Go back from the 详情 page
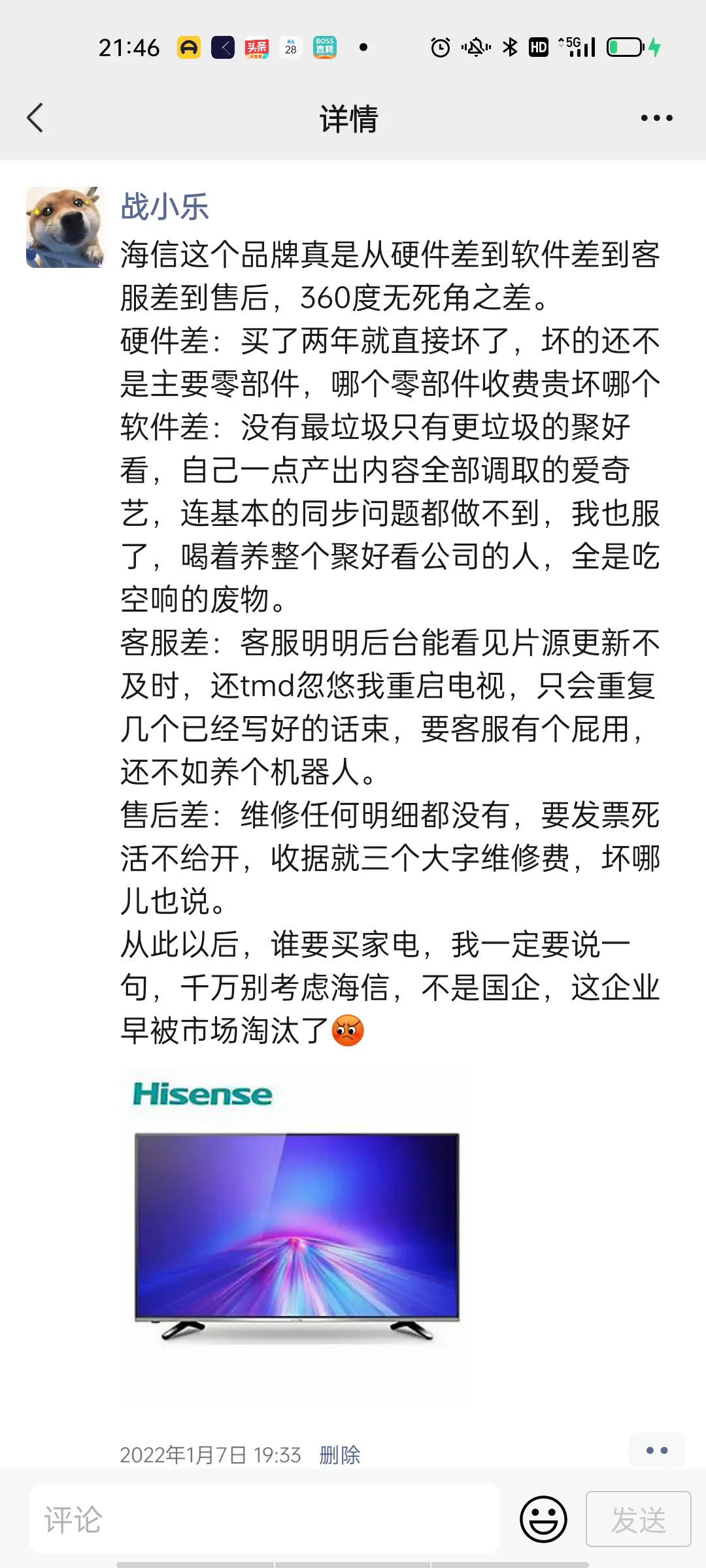This screenshot has height=1568, width=706. (x=35, y=118)
